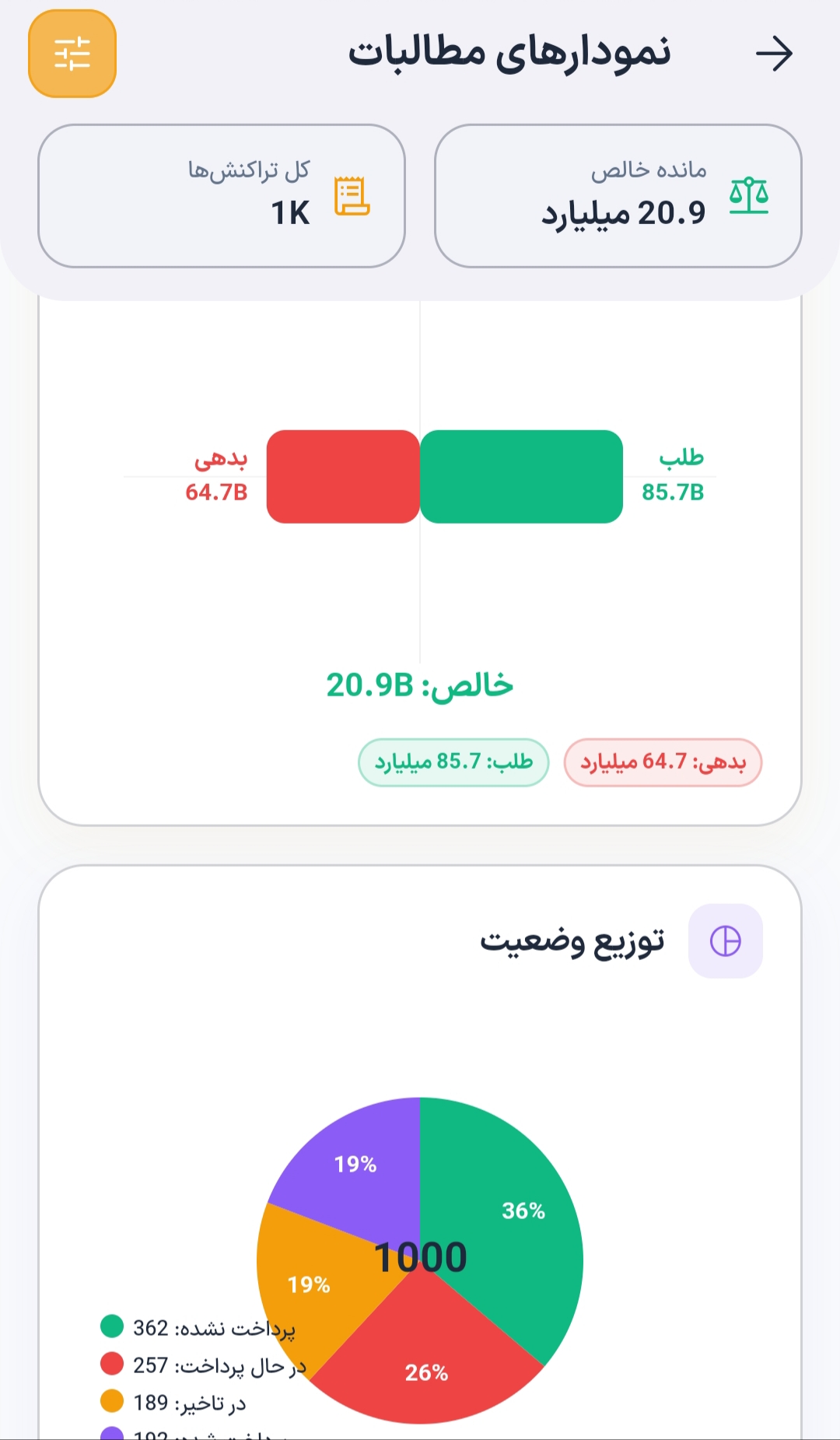This screenshot has height=1440, width=840.
Task: Tap the 36% green pie slice
Action: point(513,1214)
